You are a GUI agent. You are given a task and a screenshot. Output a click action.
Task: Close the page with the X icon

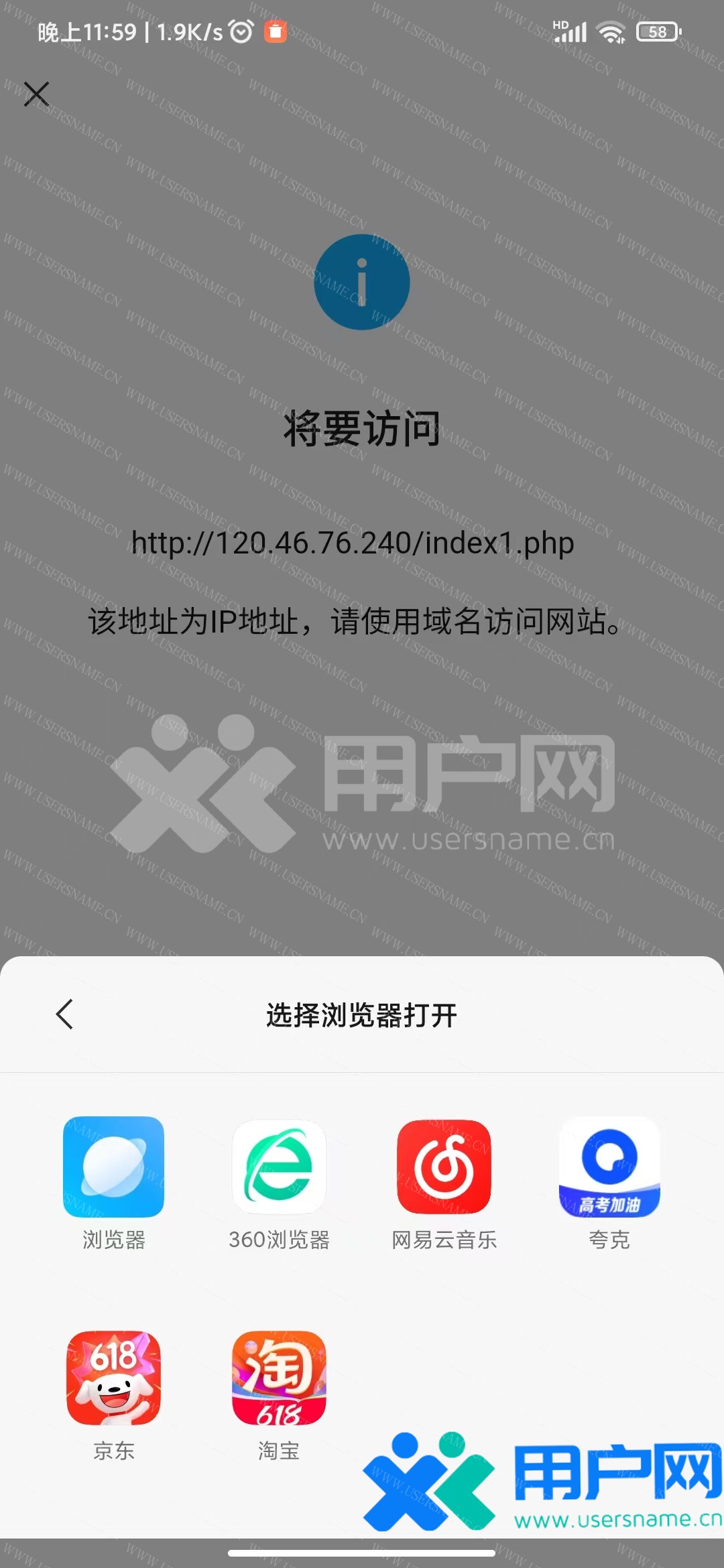coord(36,94)
